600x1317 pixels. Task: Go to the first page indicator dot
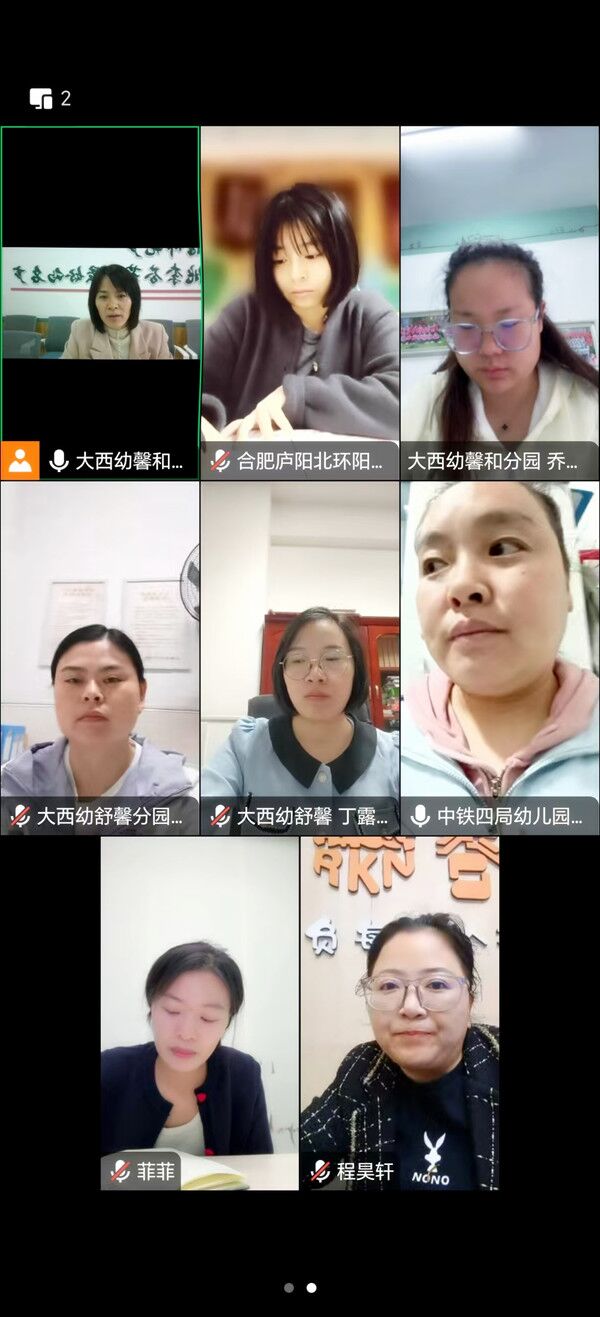coord(289,1288)
